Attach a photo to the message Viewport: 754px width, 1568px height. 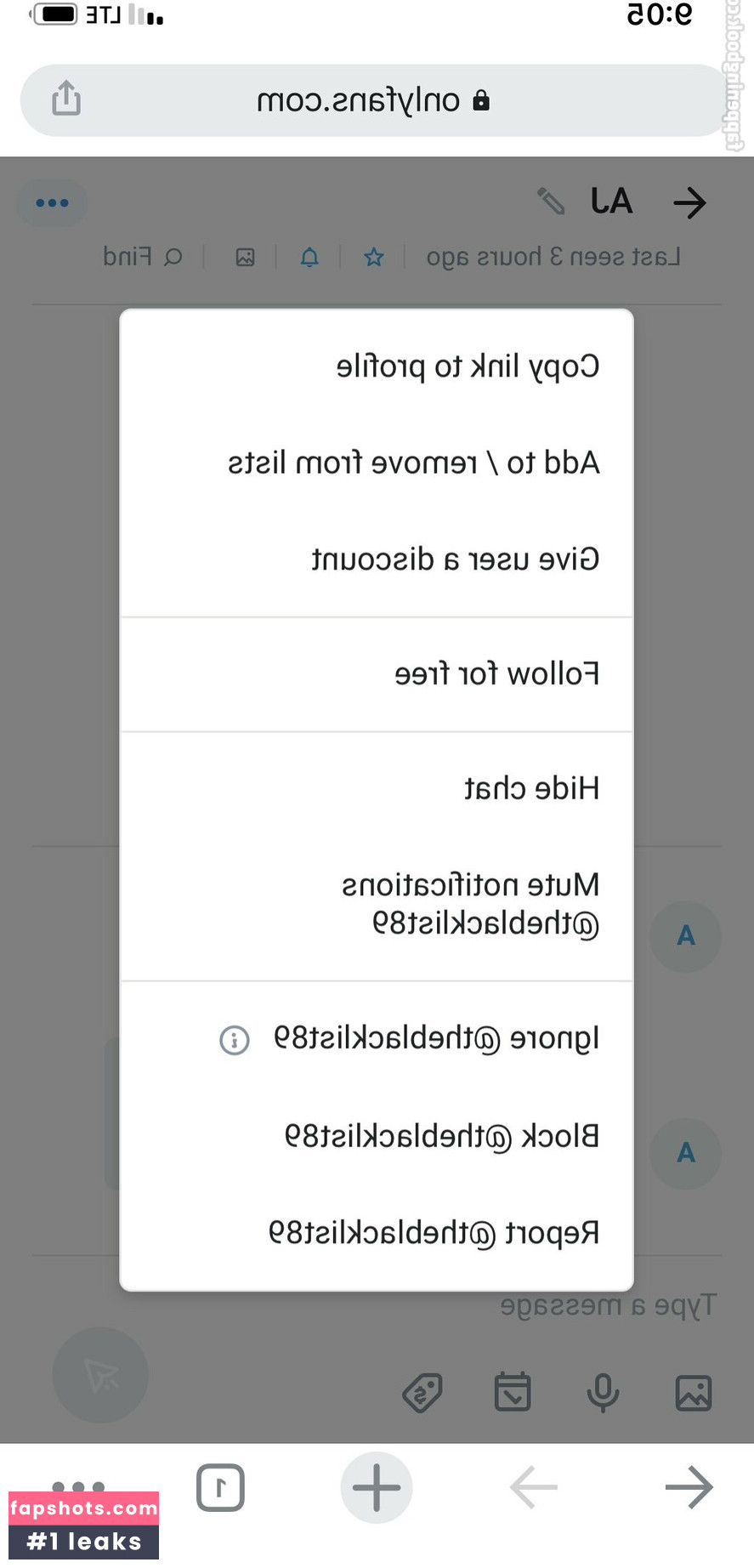(694, 1393)
